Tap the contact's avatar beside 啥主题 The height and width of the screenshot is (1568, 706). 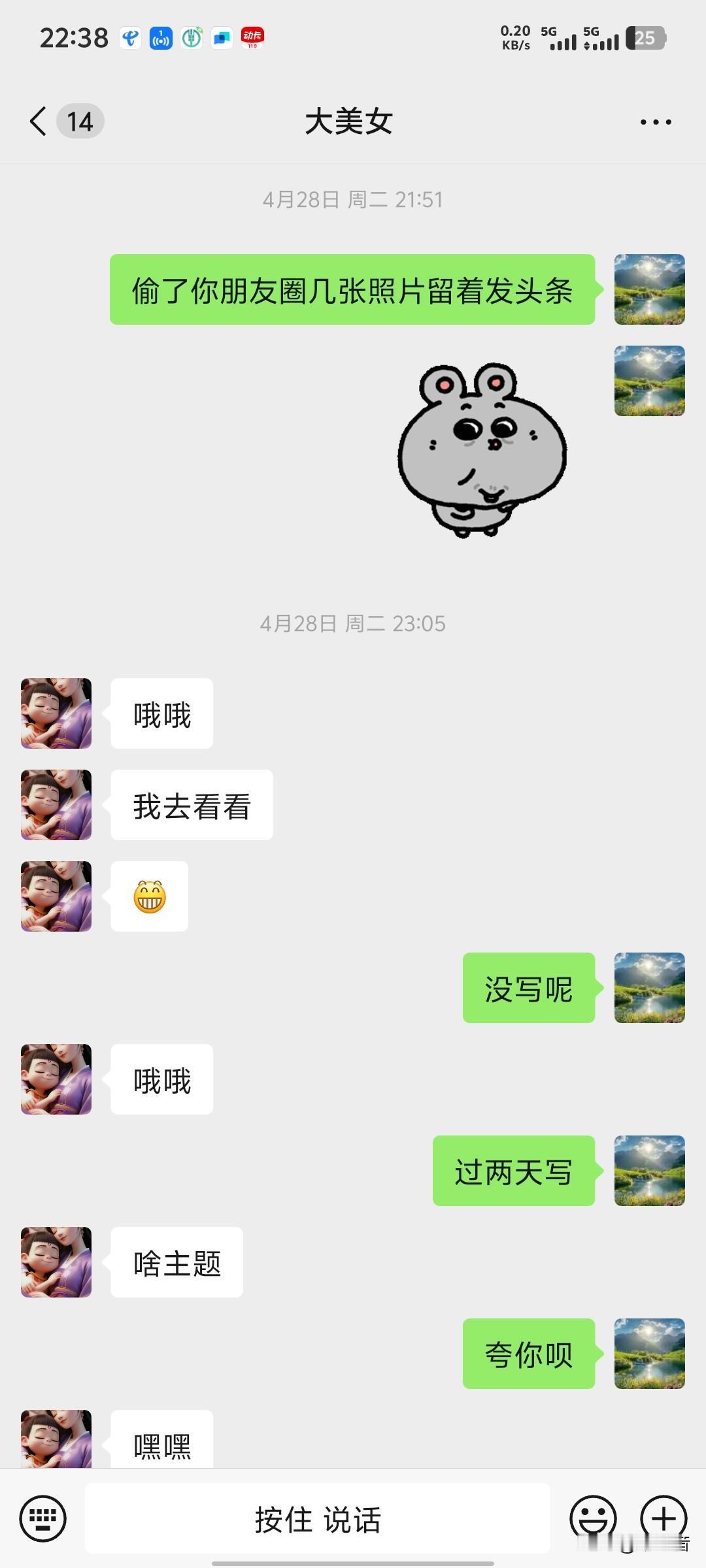pos(56,1262)
